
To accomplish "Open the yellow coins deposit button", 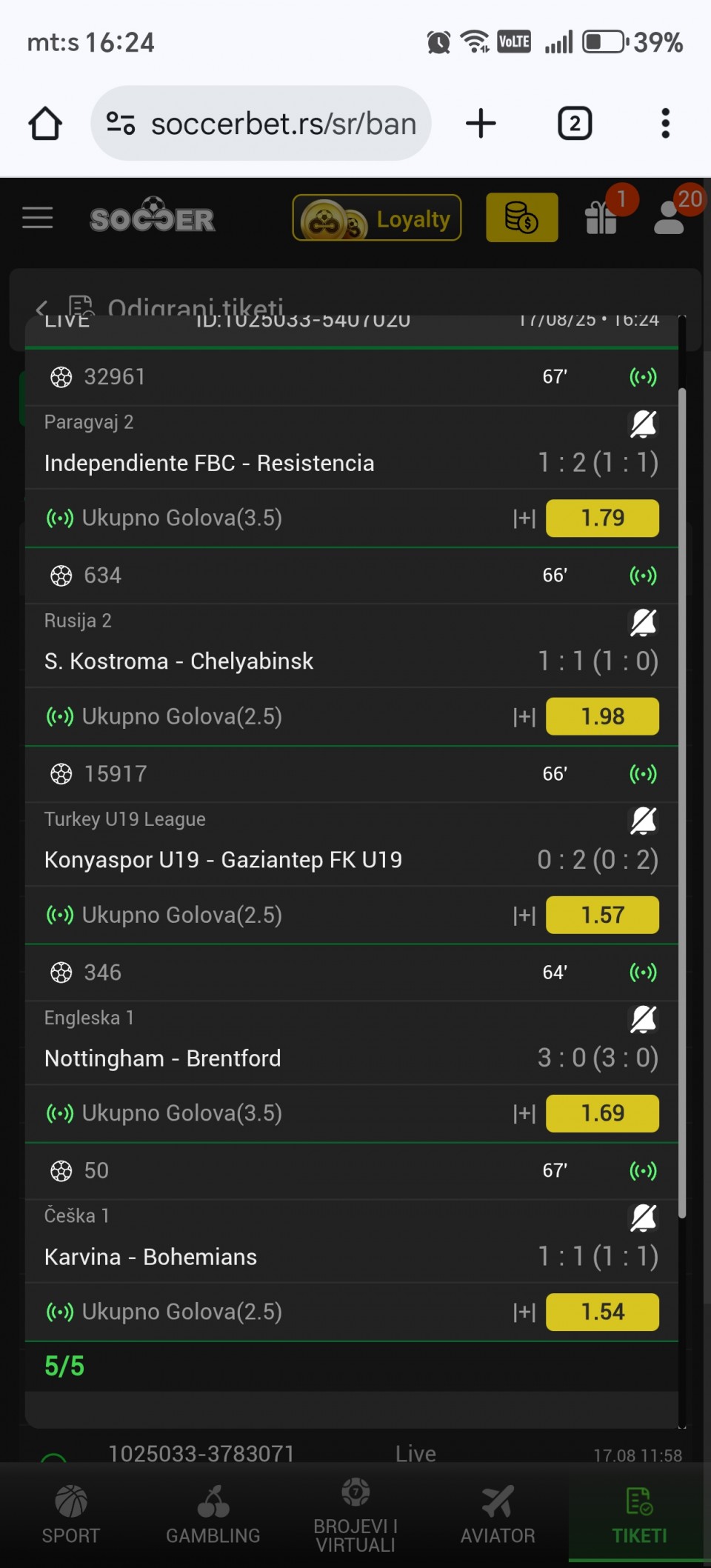I will [522, 218].
